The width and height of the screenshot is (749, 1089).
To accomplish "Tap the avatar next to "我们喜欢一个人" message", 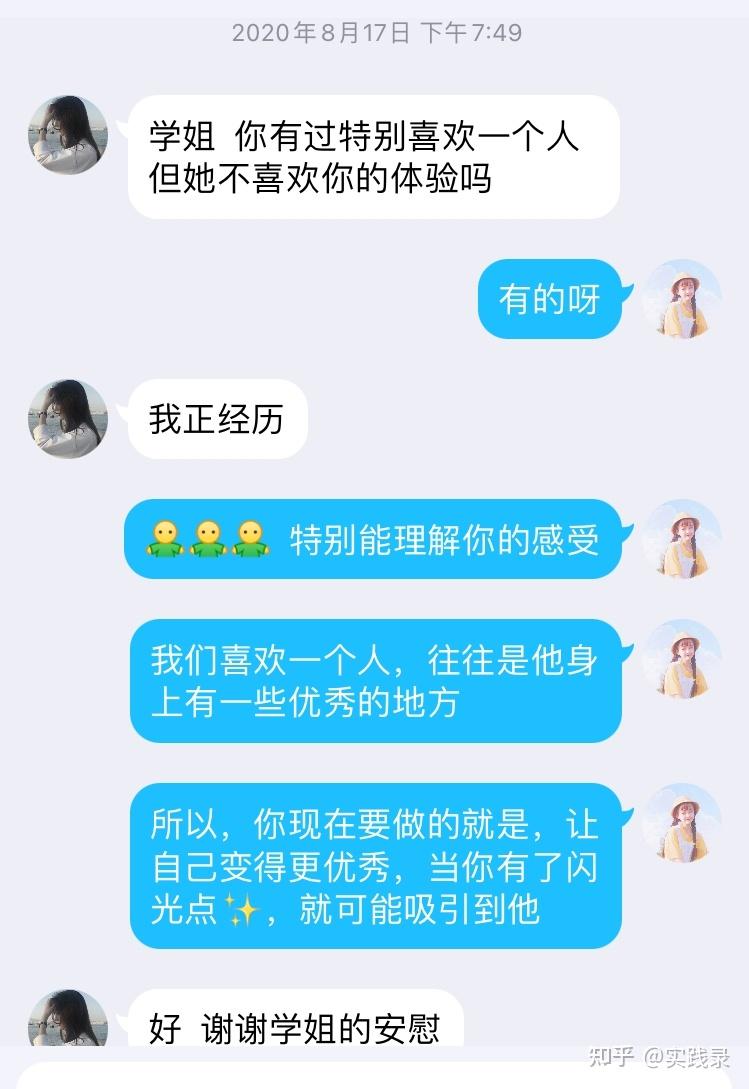I will [681, 659].
